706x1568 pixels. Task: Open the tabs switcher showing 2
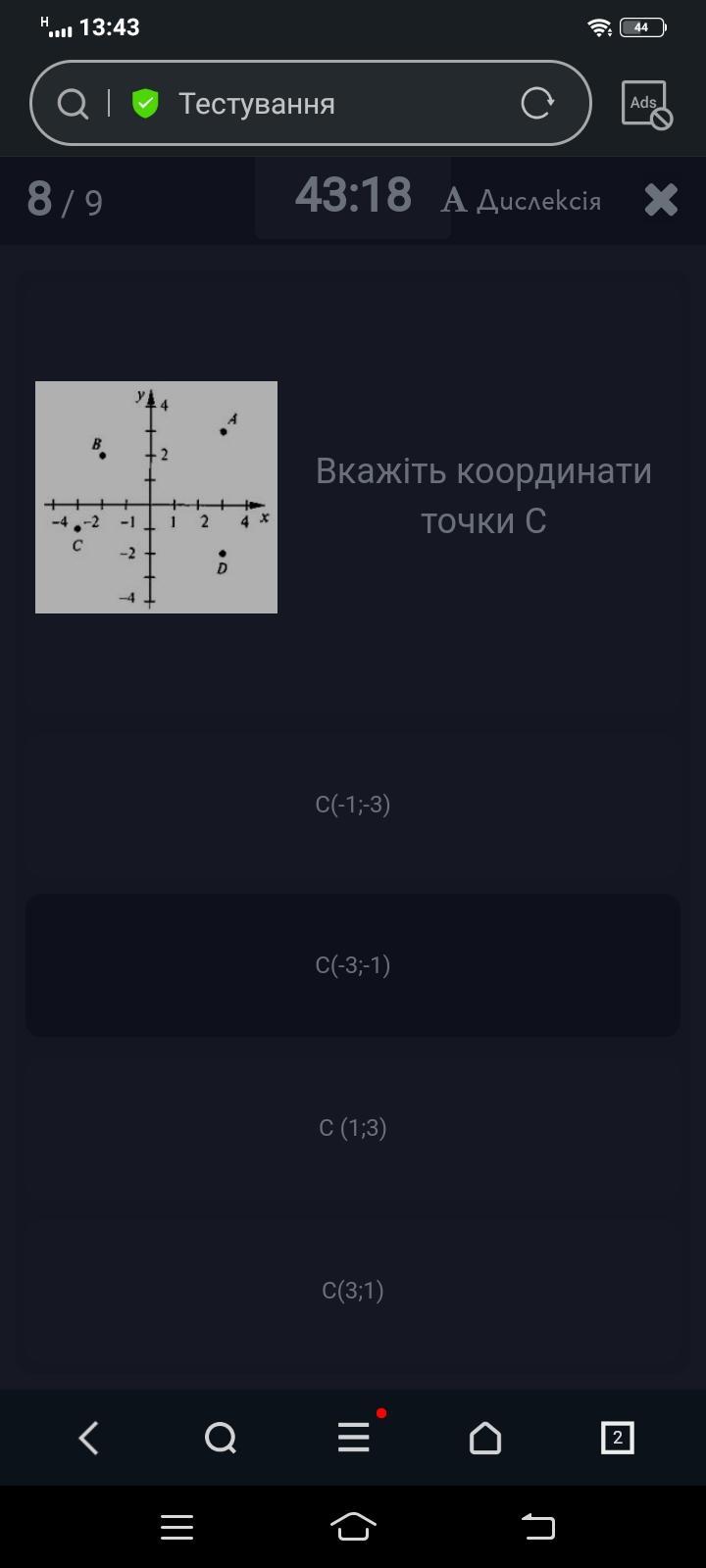617,1438
